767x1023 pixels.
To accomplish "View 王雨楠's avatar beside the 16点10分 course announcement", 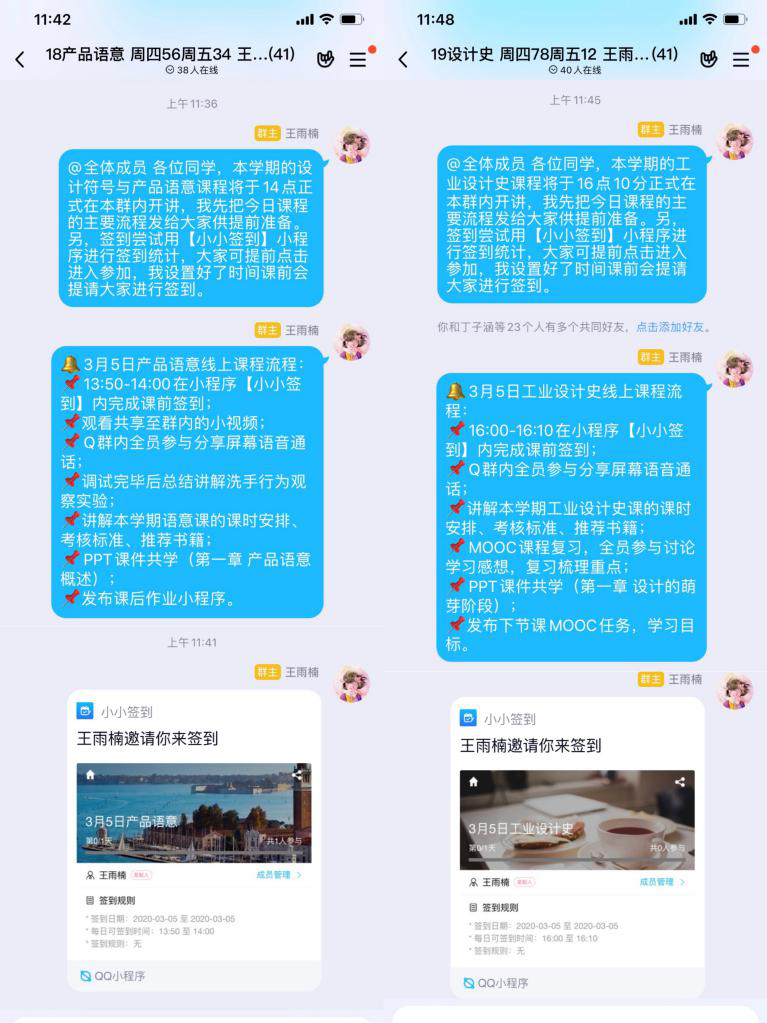I will click(735, 141).
